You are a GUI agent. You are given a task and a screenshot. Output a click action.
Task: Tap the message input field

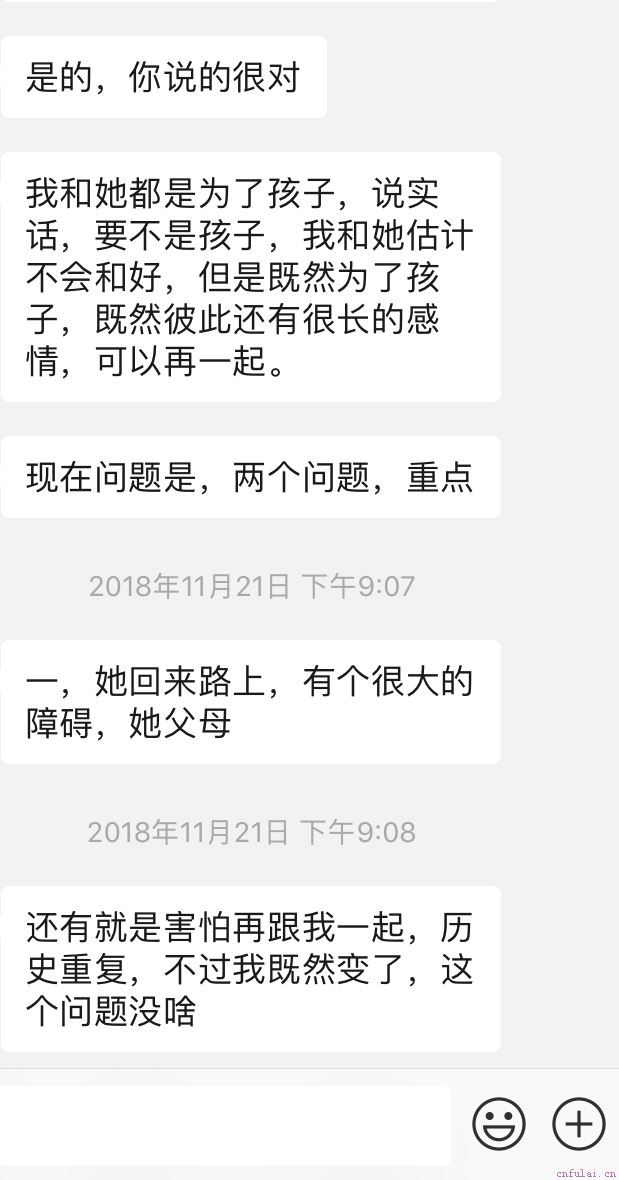225,1125
